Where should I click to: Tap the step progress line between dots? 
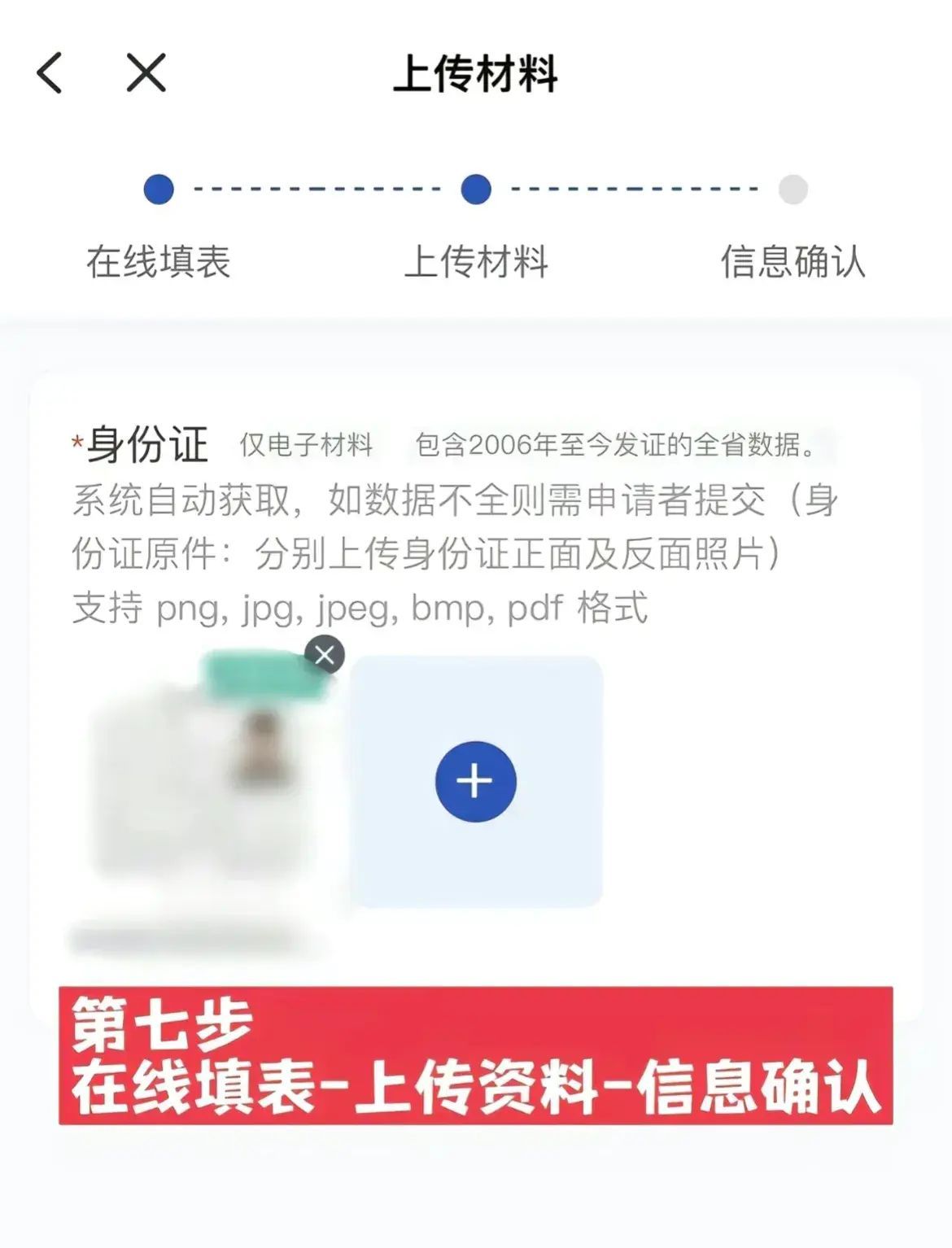(317, 189)
